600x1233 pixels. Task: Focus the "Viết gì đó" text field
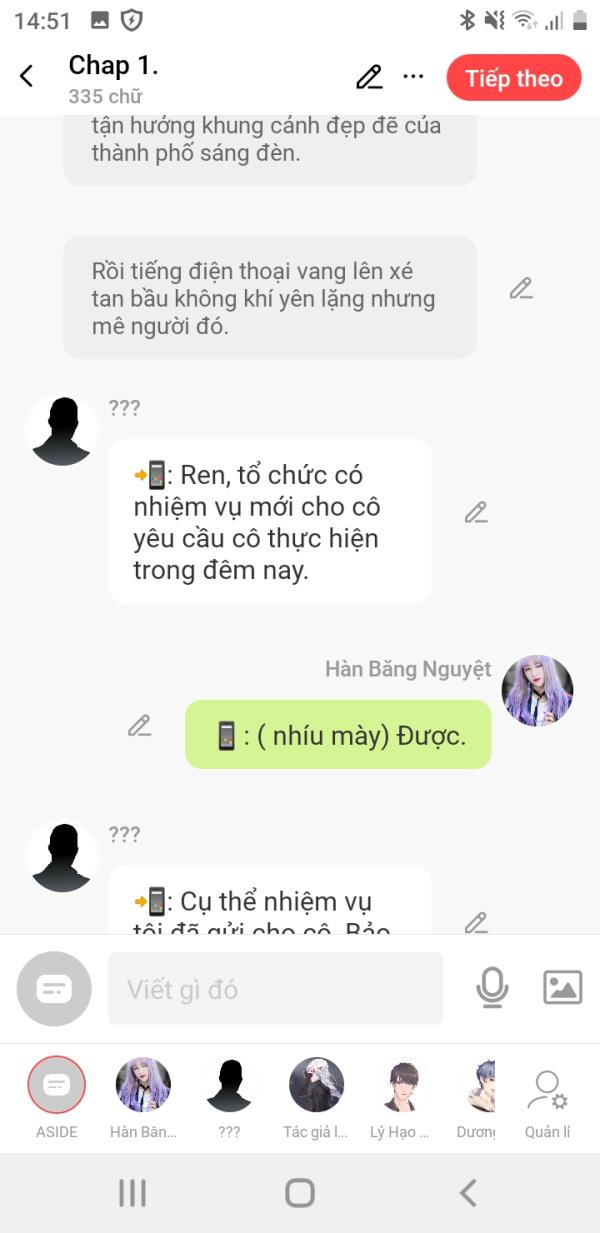coord(275,989)
